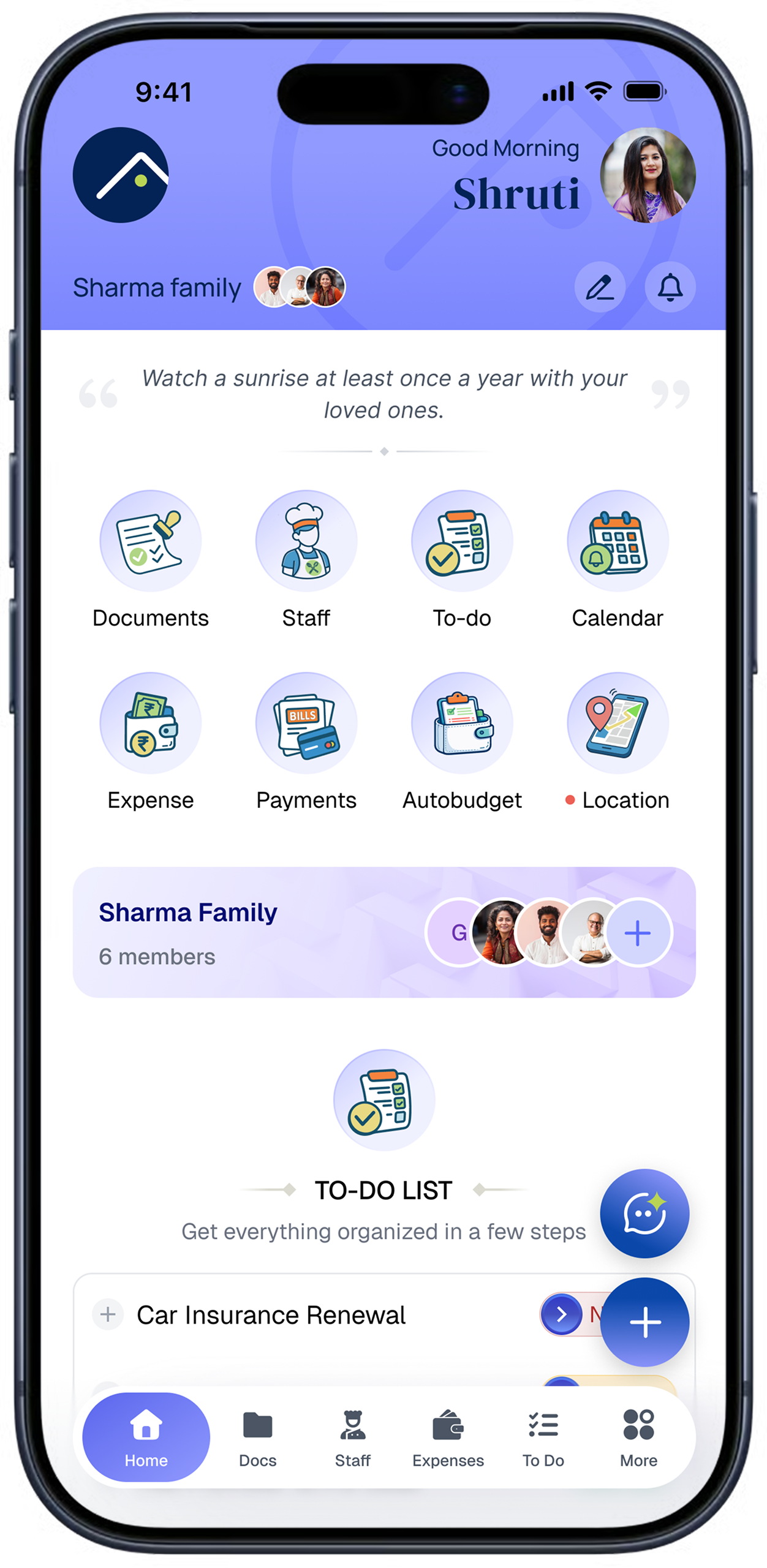The width and height of the screenshot is (767, 1568).
Task: Open the Autobudget tile
Action: (461, 741)
